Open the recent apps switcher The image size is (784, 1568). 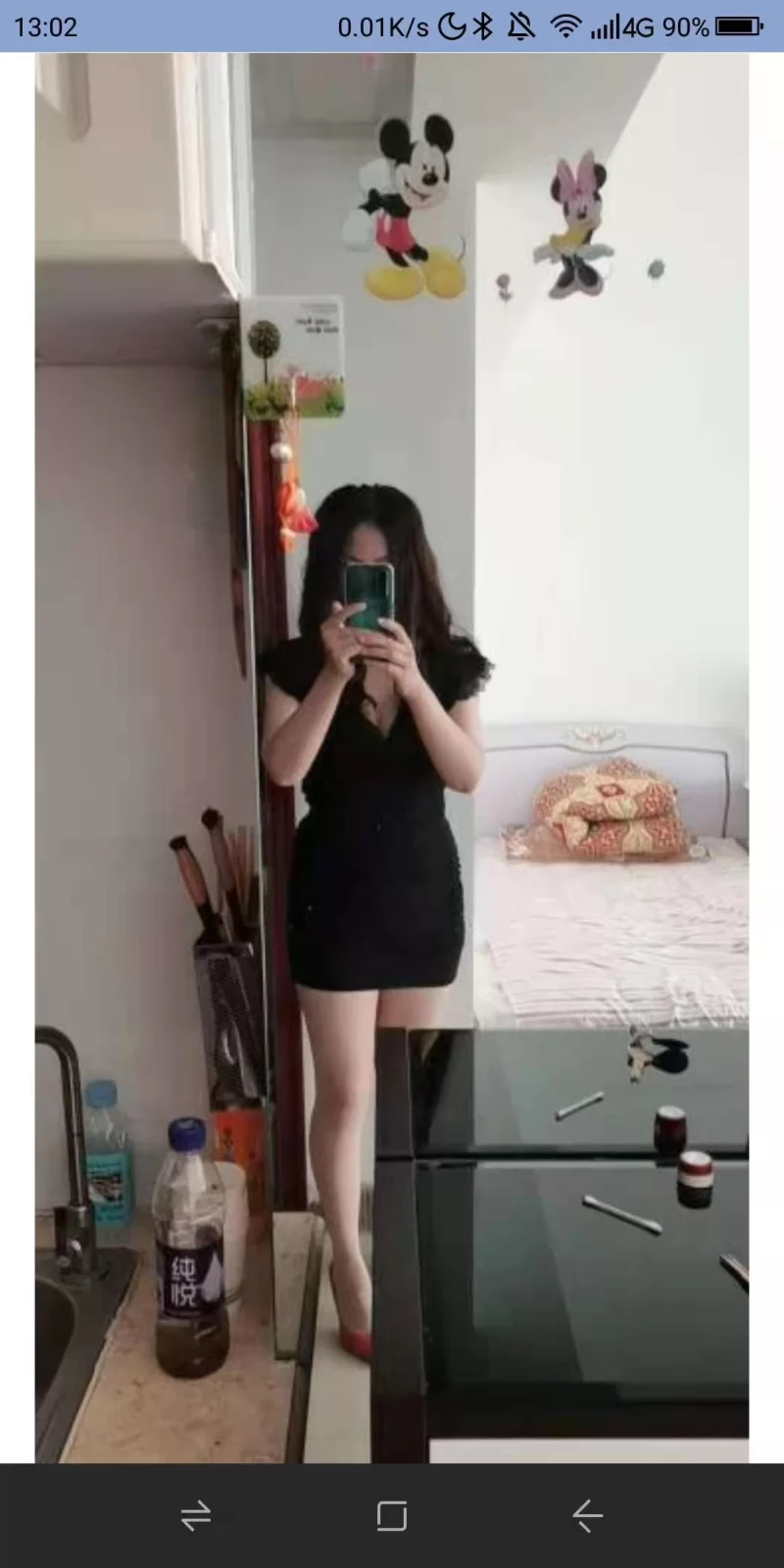coord(196,1516)
